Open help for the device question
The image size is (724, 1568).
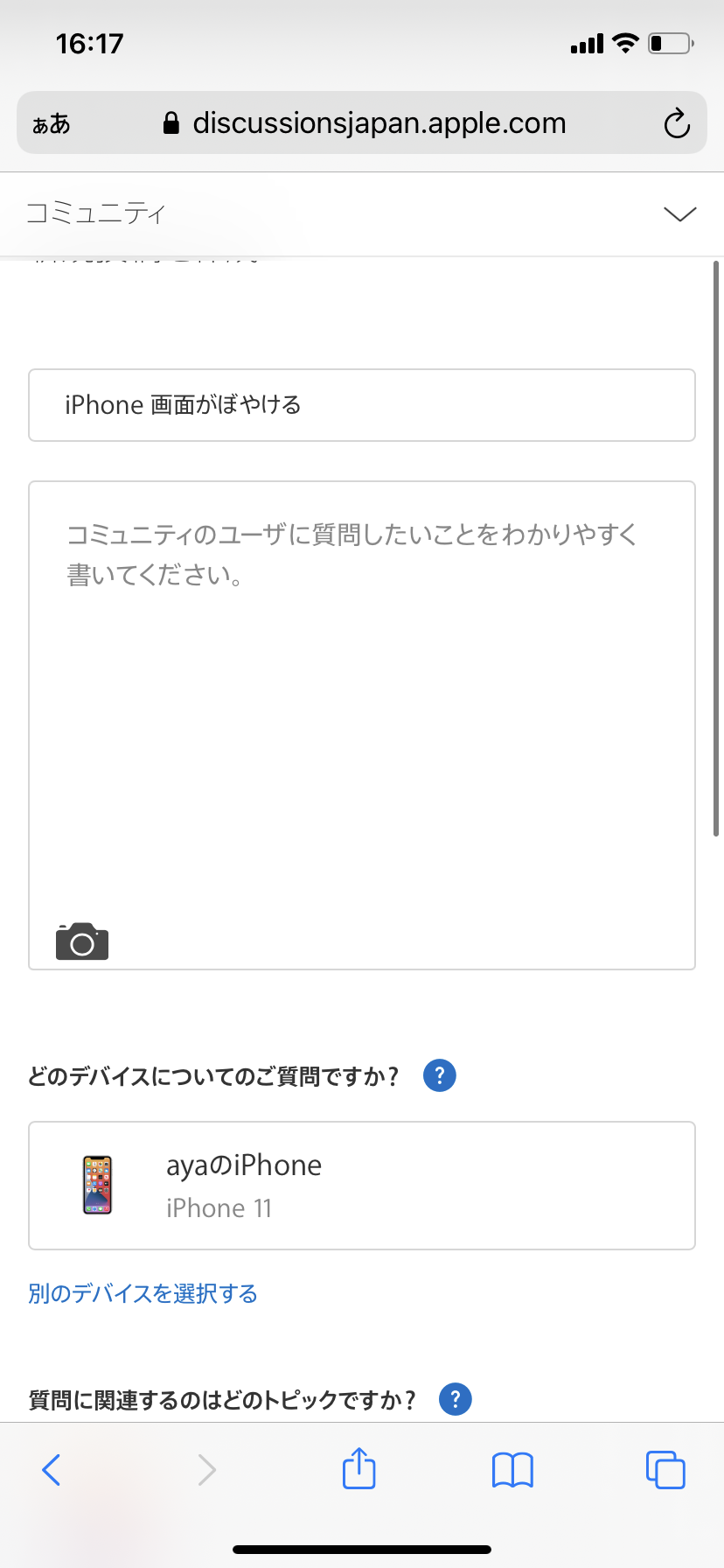(440, 1075)
